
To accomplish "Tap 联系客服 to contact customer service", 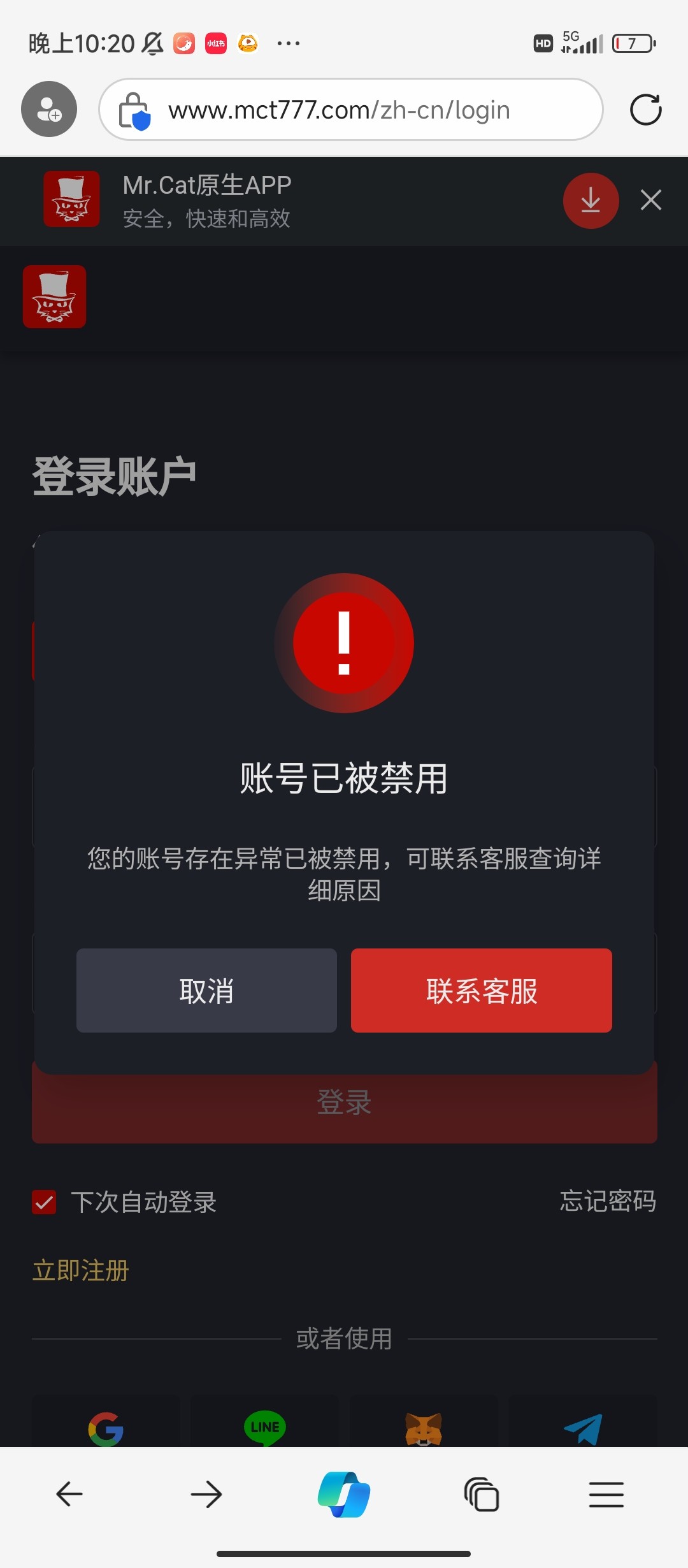I will point(481,991).
